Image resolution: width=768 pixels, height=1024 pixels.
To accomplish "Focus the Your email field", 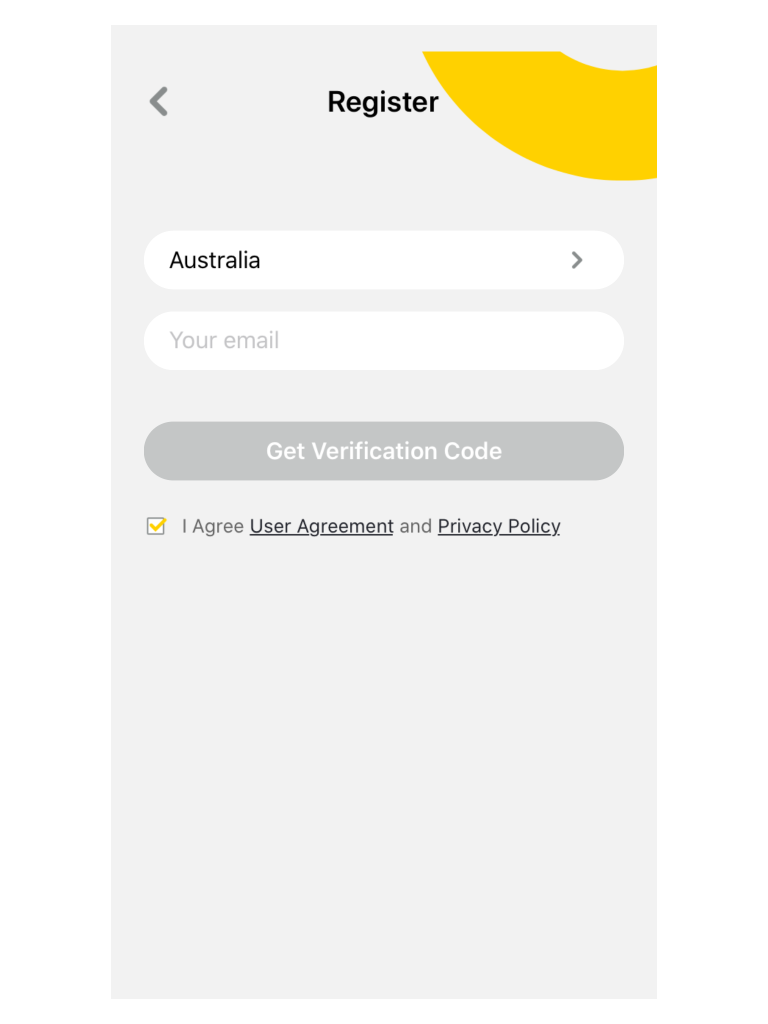I will pos(383,341).
